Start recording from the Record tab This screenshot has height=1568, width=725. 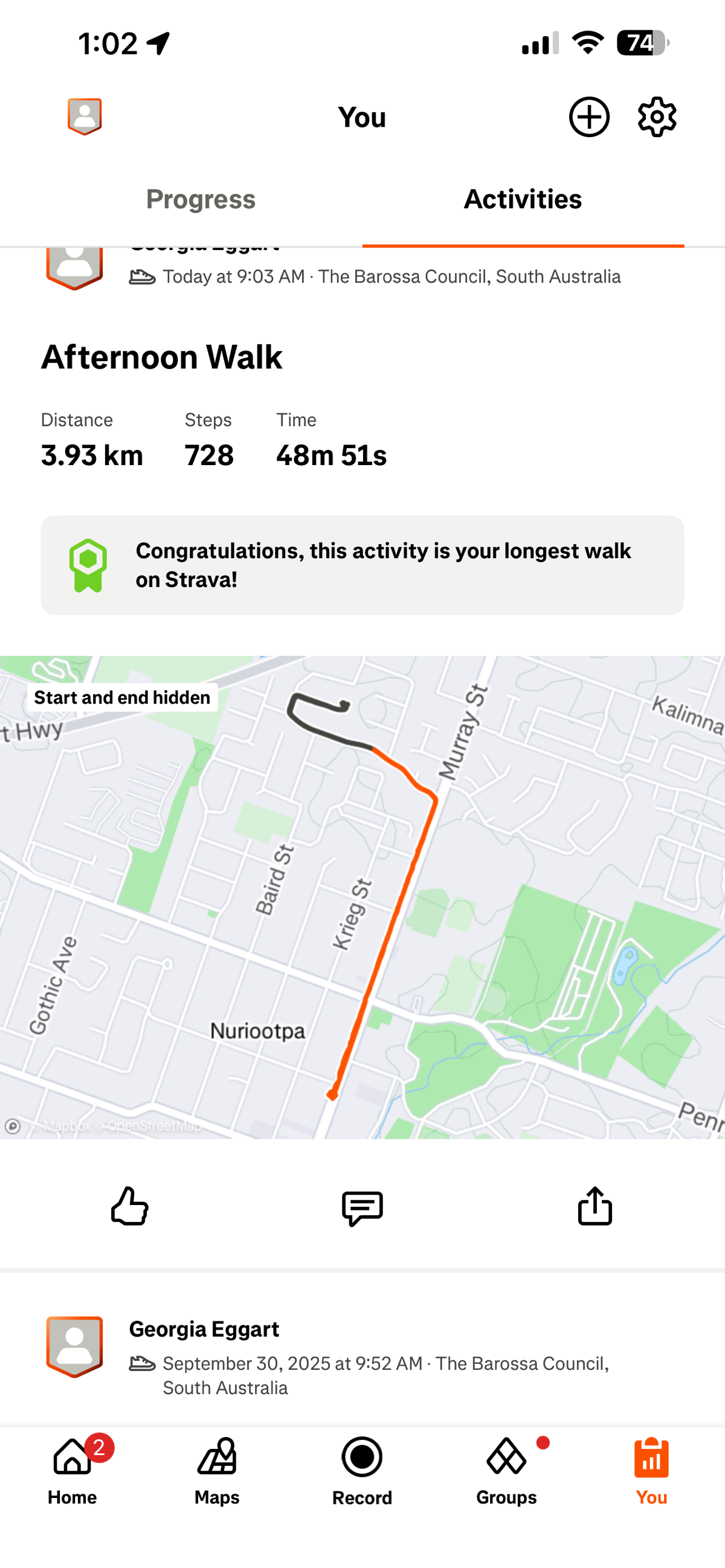coord(362,1470)
